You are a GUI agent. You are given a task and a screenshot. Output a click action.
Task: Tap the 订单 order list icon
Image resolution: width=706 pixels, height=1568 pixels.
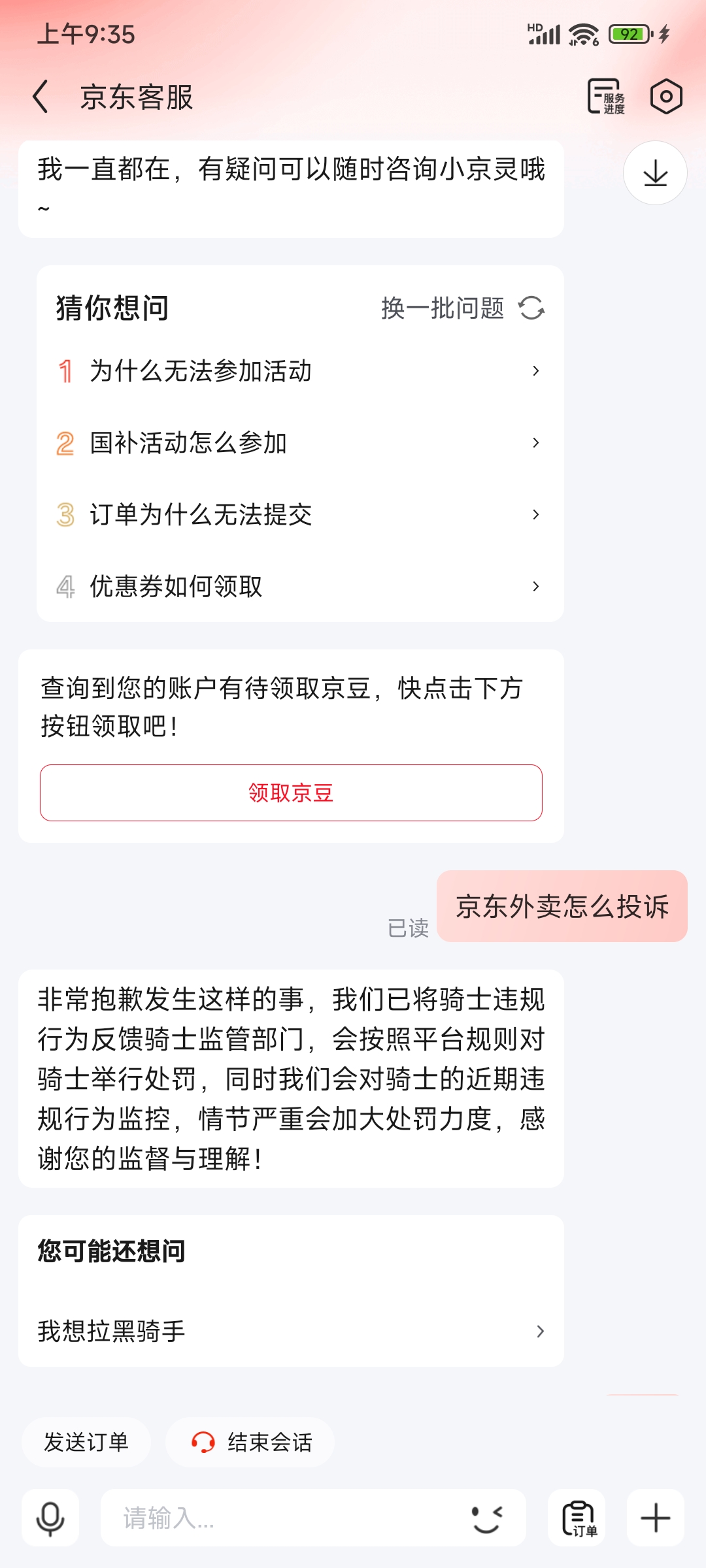578,1518
